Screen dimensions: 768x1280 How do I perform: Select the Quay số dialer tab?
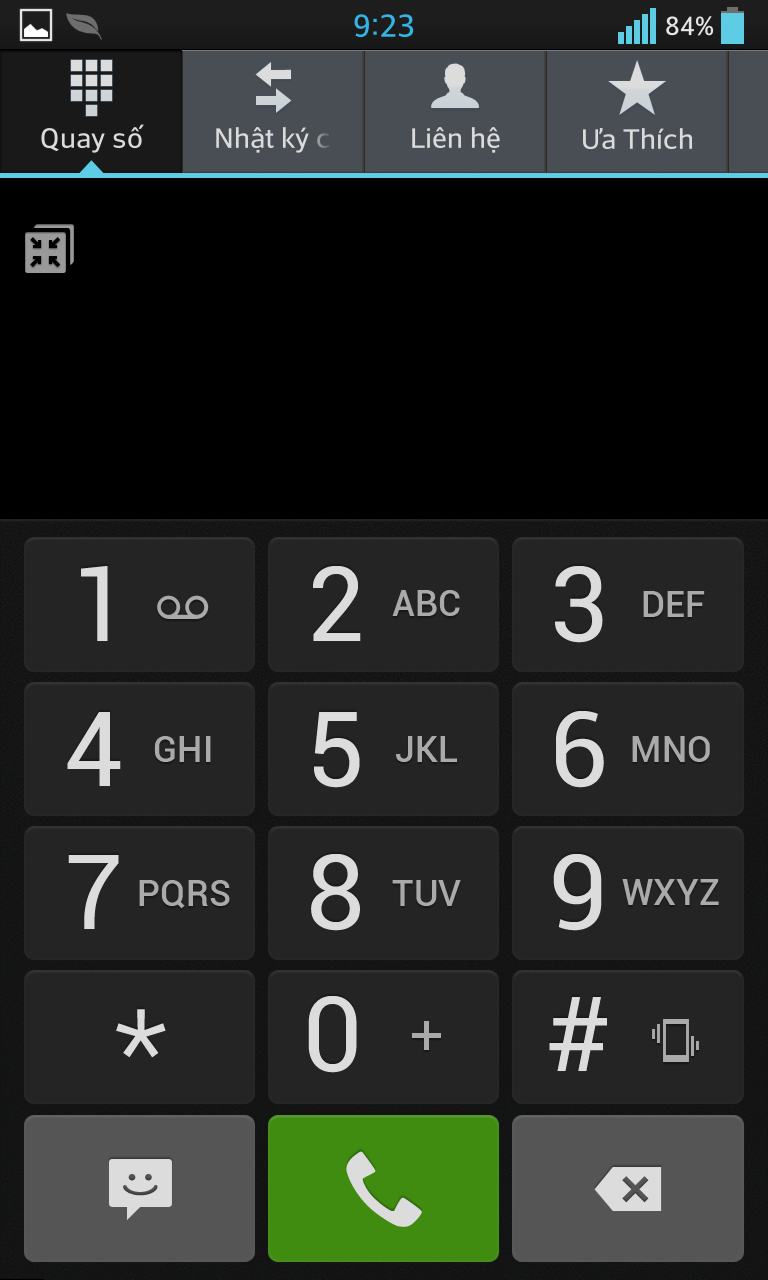pyautogui.click(x=91, y=111)
